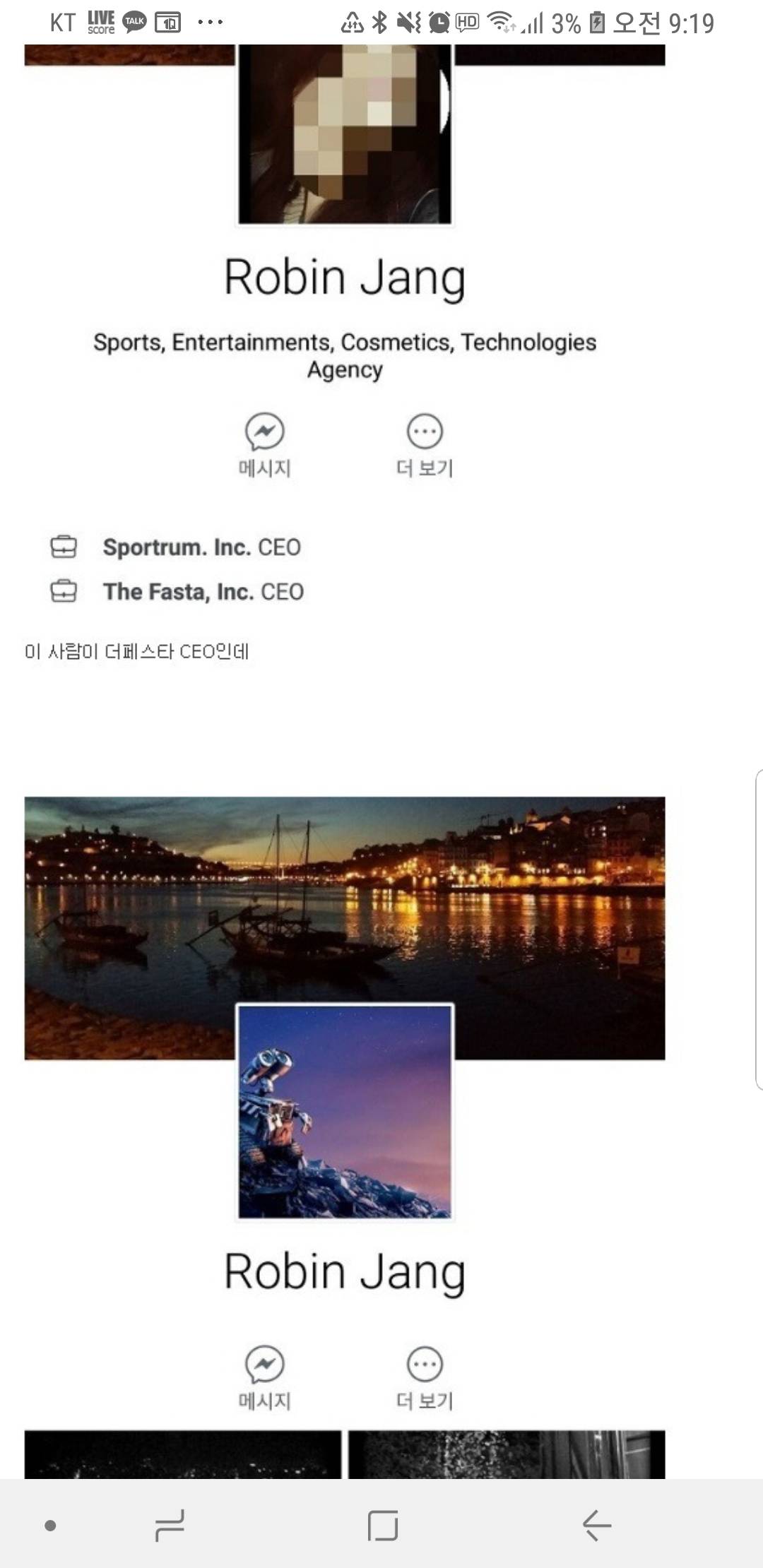The height and width of the screenshot is (1568, 763).
Task: Go back using the navigation bar arrow
Action: [x=597, y=1526]
